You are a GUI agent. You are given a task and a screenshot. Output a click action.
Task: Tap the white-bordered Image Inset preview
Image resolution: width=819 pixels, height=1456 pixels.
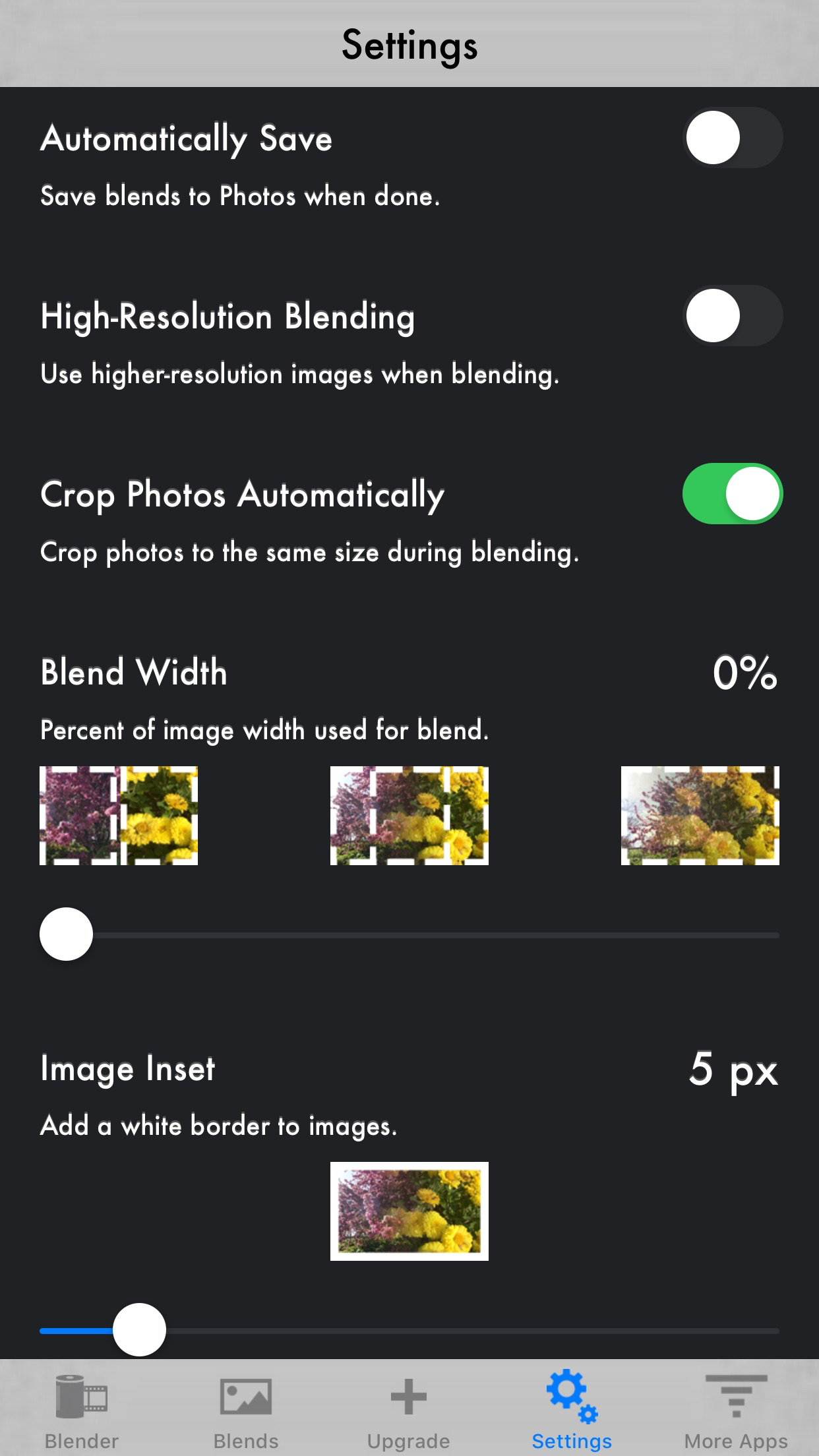click(409, 1211)
